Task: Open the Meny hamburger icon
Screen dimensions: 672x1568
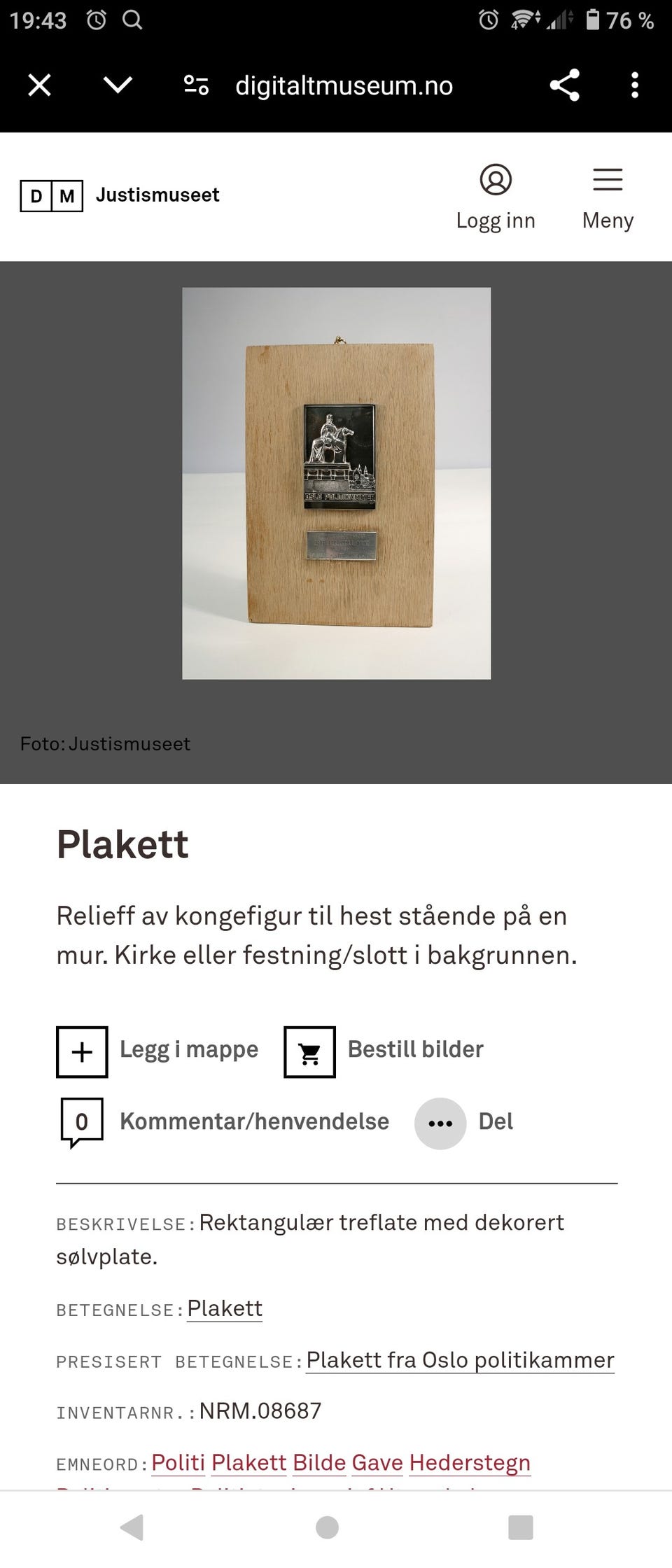Action: tap(607, 179)
